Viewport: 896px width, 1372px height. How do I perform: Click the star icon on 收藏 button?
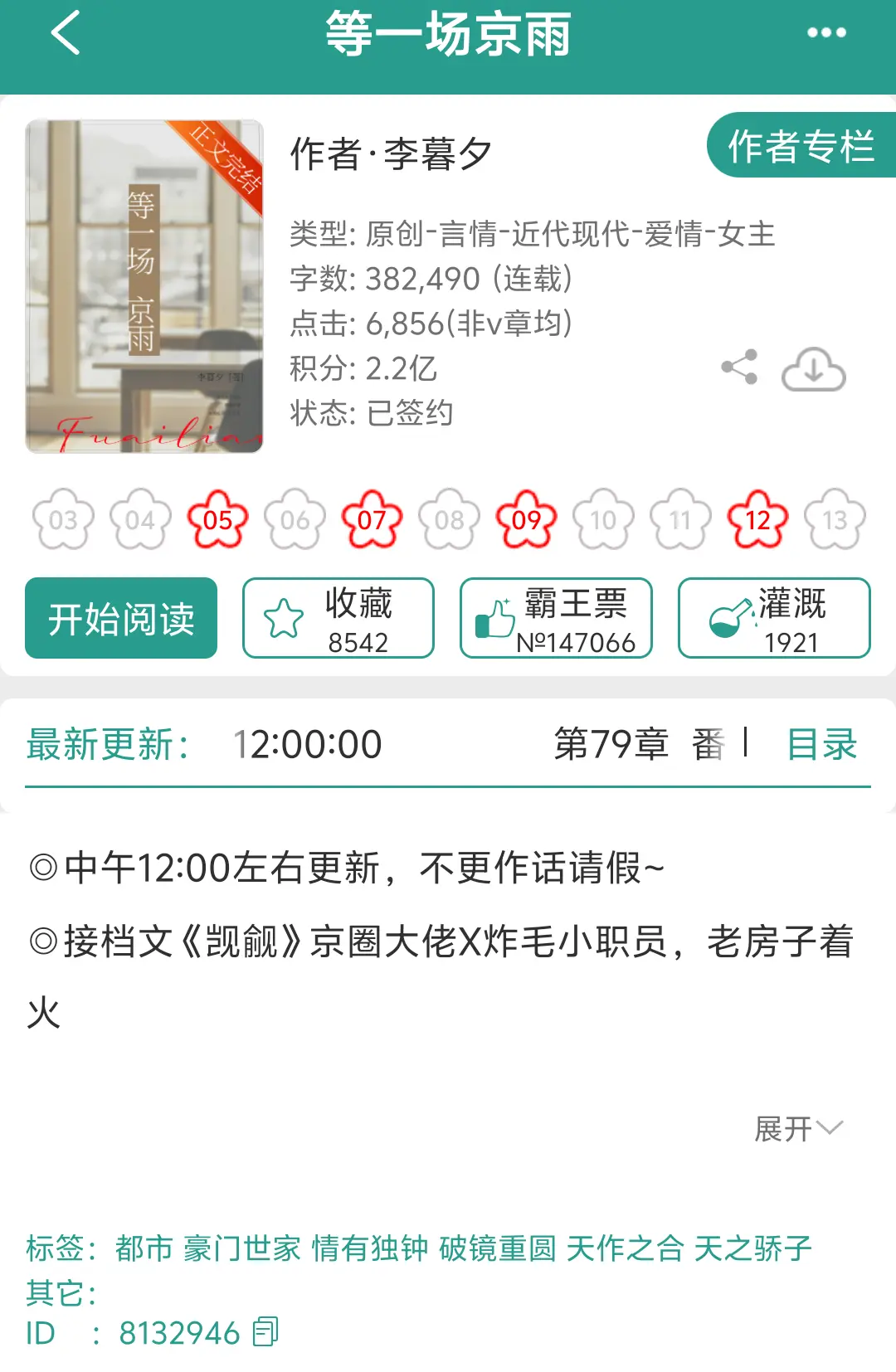coord(282,617)
